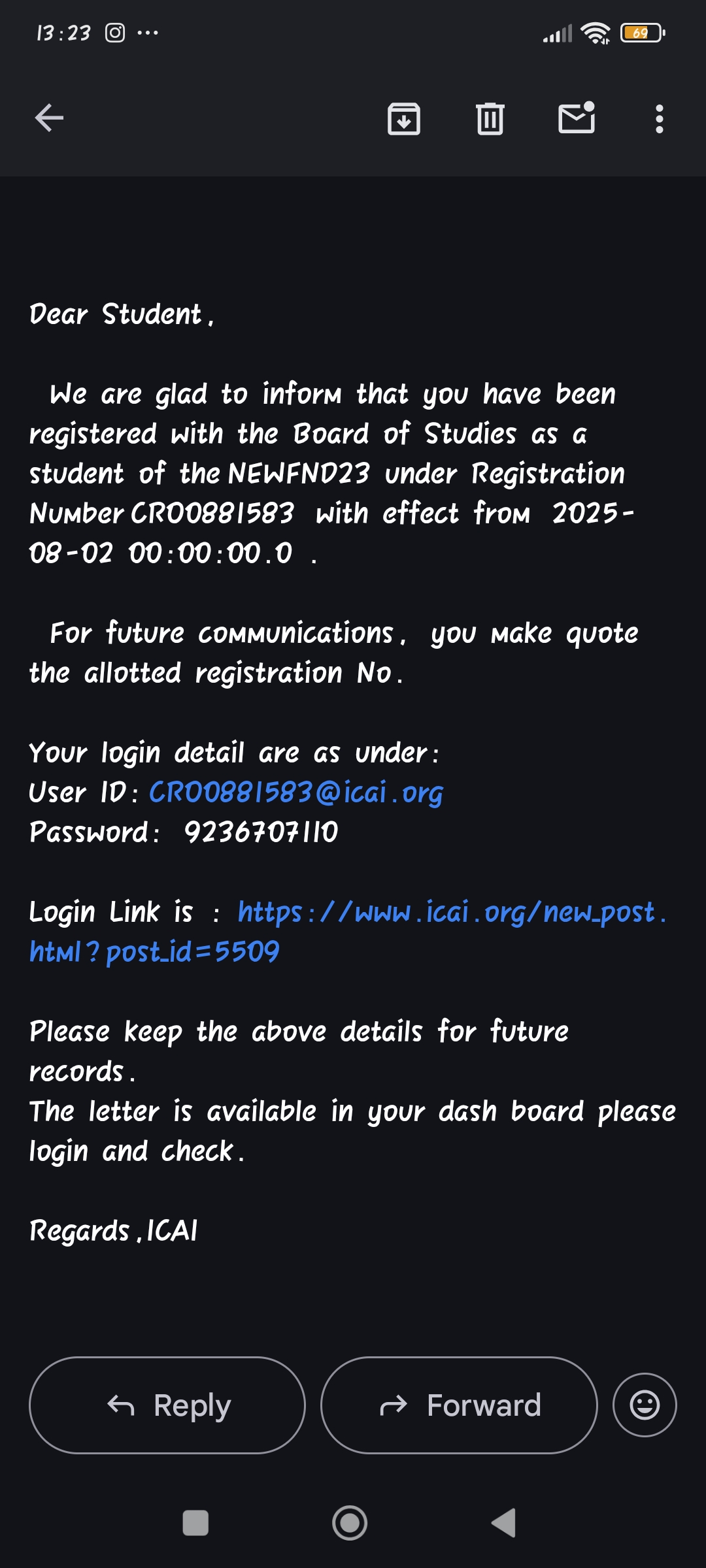Go back to the inbox
Viewport: 706px width, 1568px height.
[49, 118]
